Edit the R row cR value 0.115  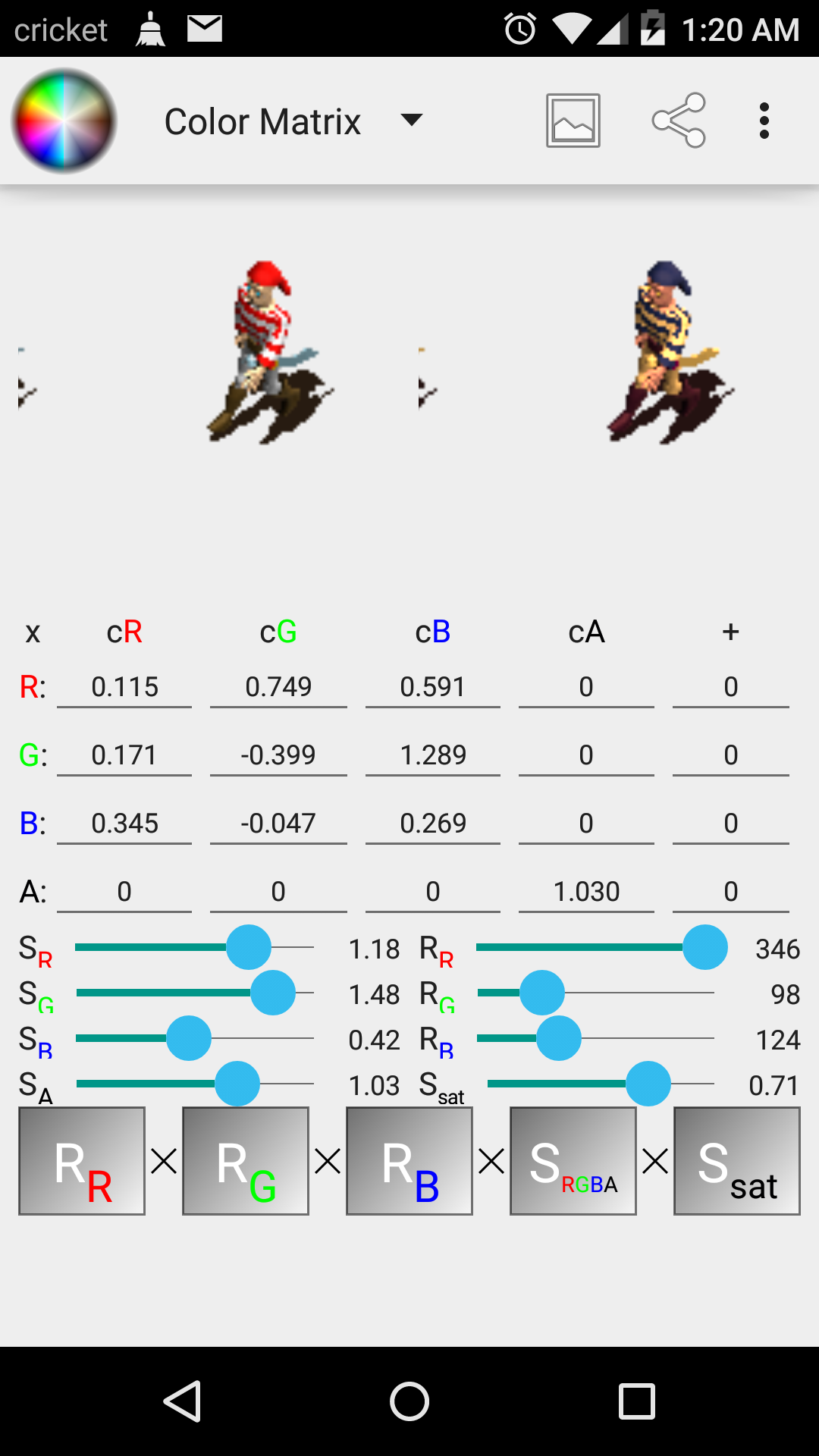pos(124,687)
